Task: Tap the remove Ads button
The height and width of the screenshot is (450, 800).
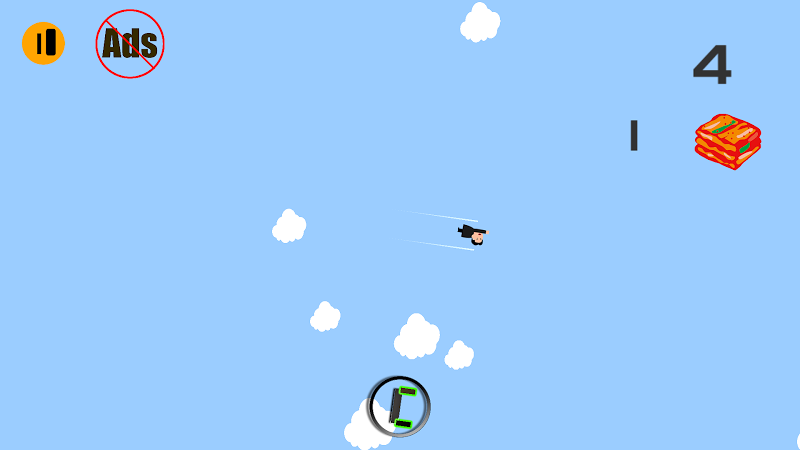Action: point(130,44)
